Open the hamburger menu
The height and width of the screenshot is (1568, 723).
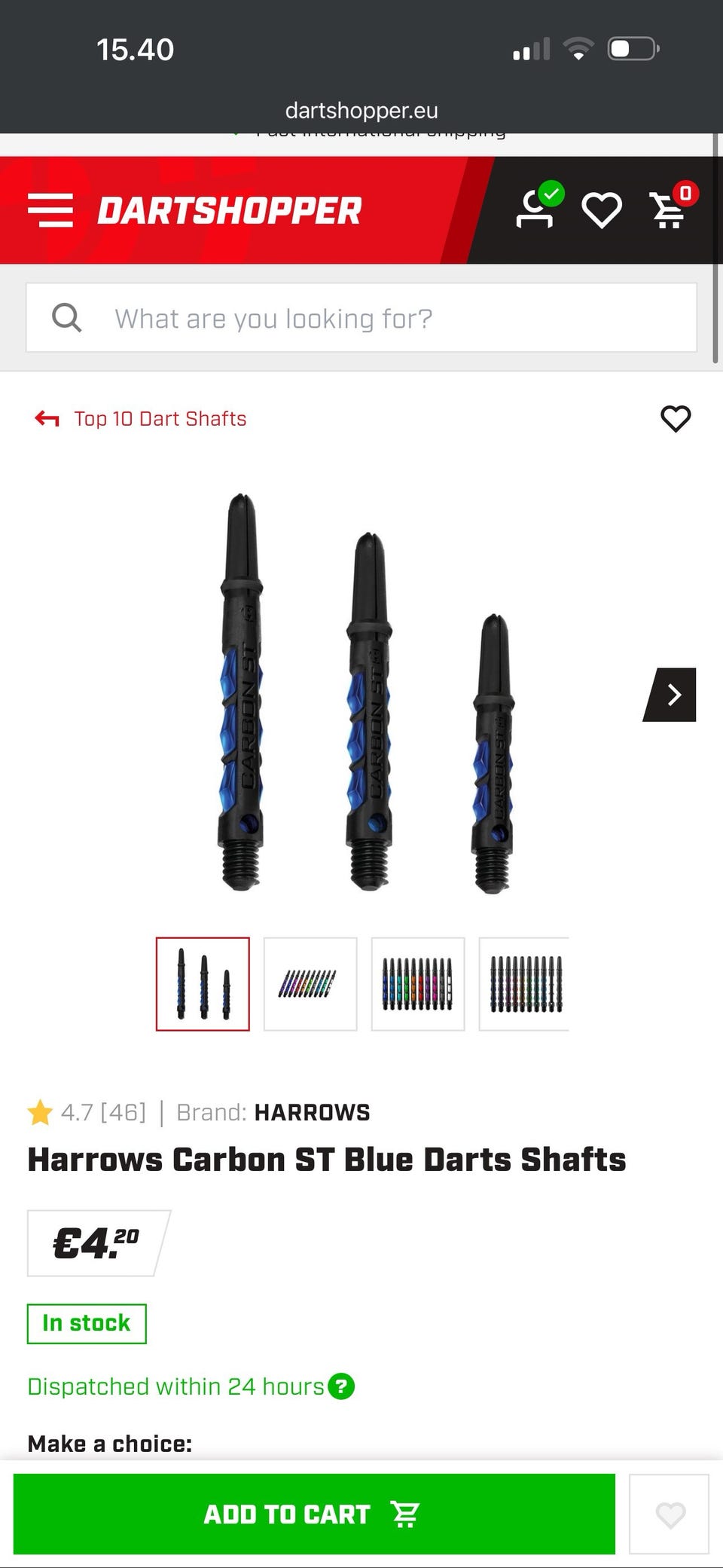(50, 210)
